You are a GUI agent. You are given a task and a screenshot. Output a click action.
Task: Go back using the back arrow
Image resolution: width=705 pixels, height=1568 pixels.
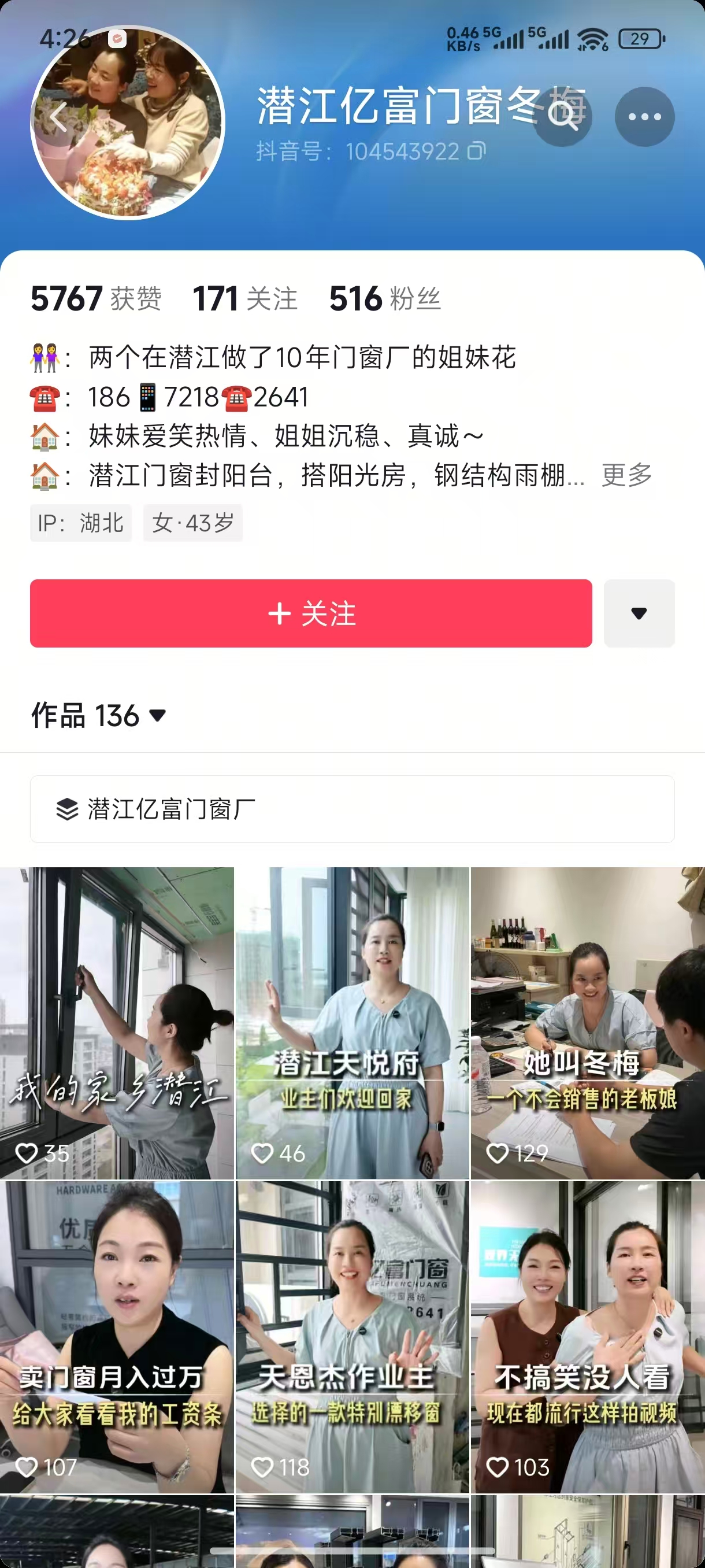(x=59, y=116)
